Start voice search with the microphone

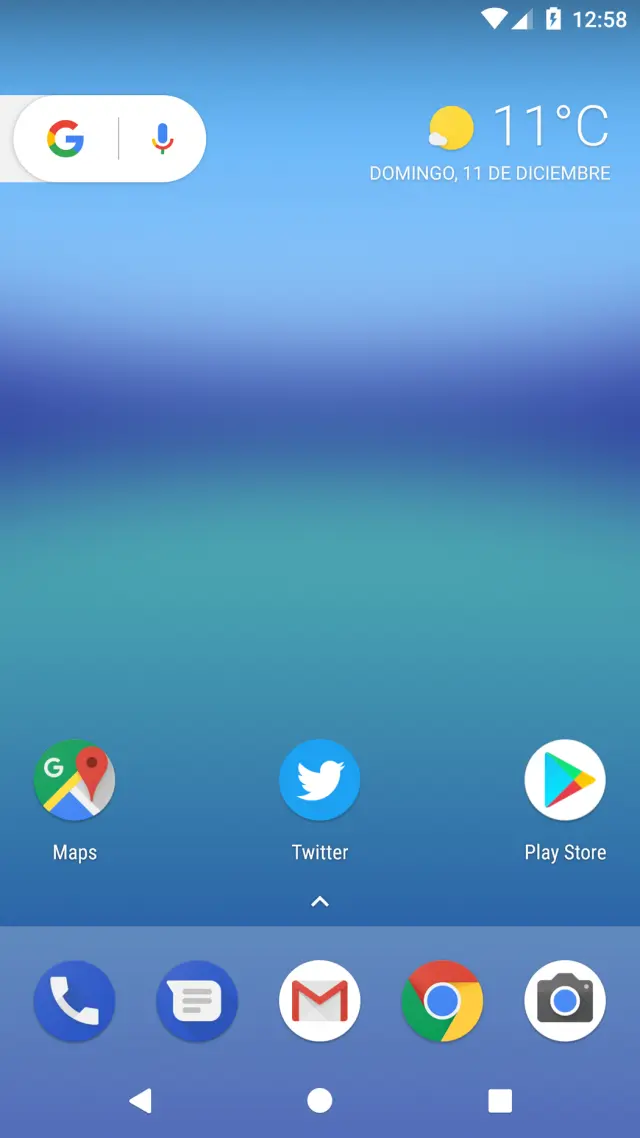[162, 139]
